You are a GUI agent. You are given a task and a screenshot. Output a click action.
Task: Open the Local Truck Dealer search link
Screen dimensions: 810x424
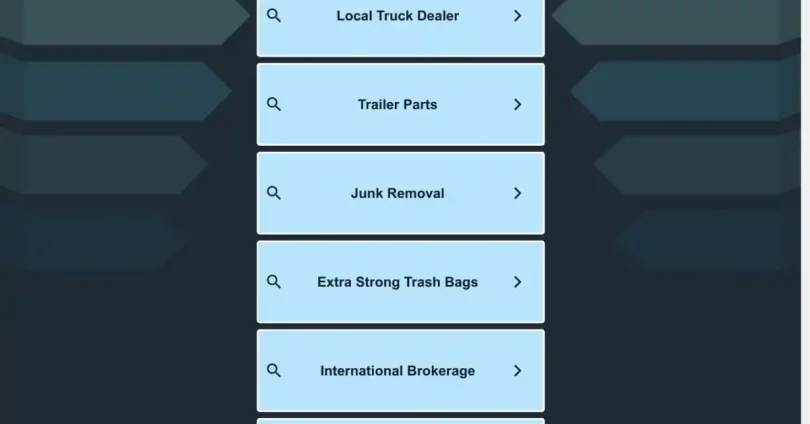click(x=400, y=18)
